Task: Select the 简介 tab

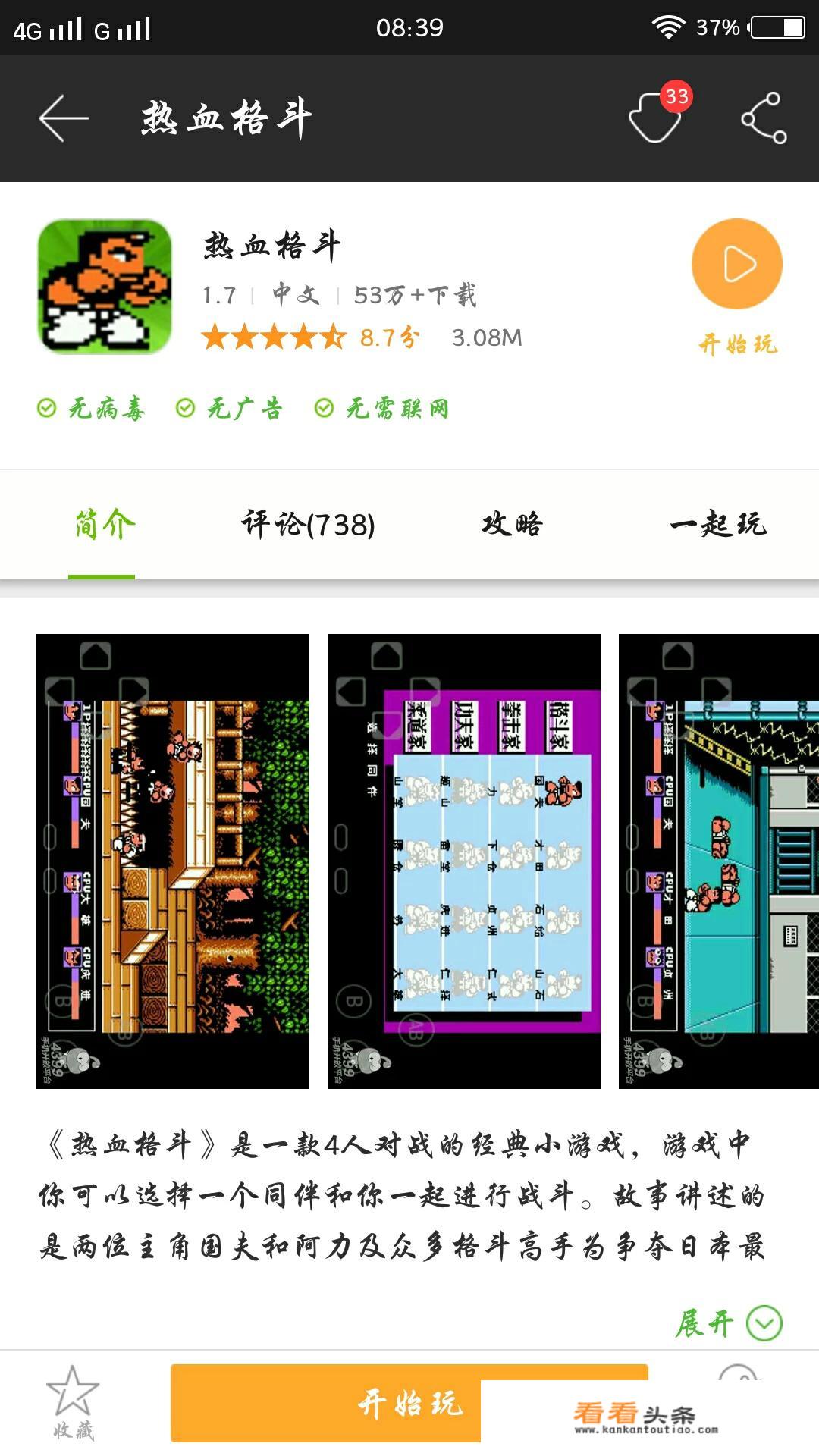Action: pos(102,524)
